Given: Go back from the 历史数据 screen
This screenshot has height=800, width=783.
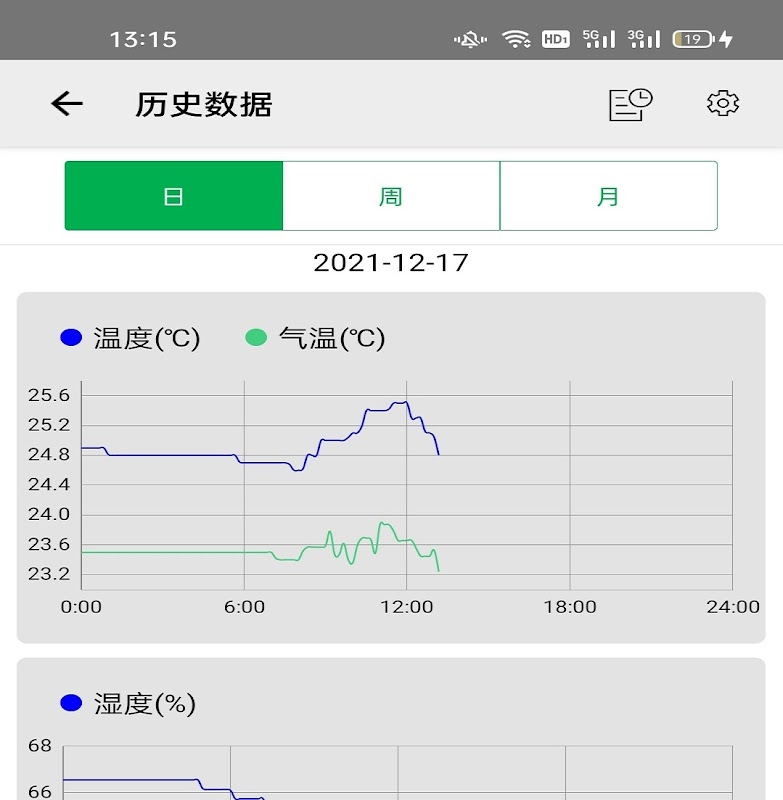Looking at the screenshot, I should (x=67, y=104).
